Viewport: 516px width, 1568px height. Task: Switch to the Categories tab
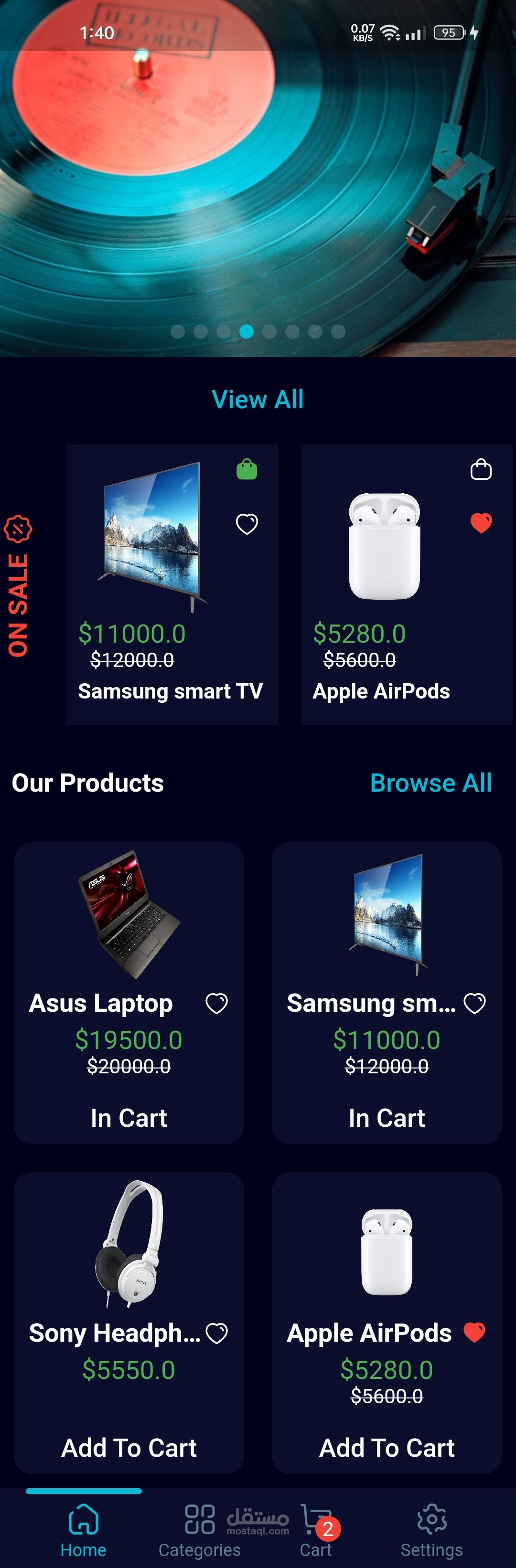coord(199,1529)
